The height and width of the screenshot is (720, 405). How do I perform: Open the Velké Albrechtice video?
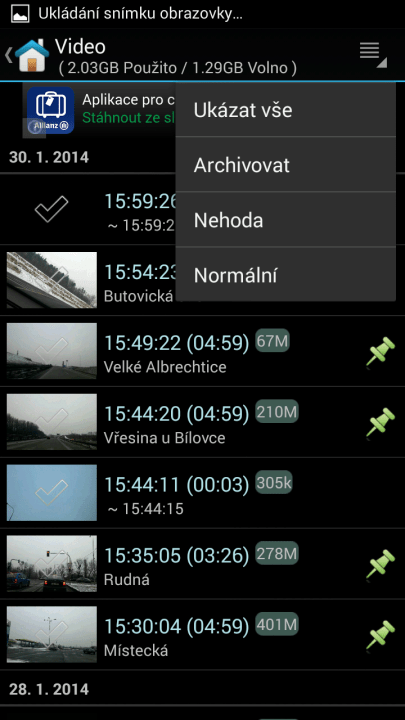click(x=202, y=351)
